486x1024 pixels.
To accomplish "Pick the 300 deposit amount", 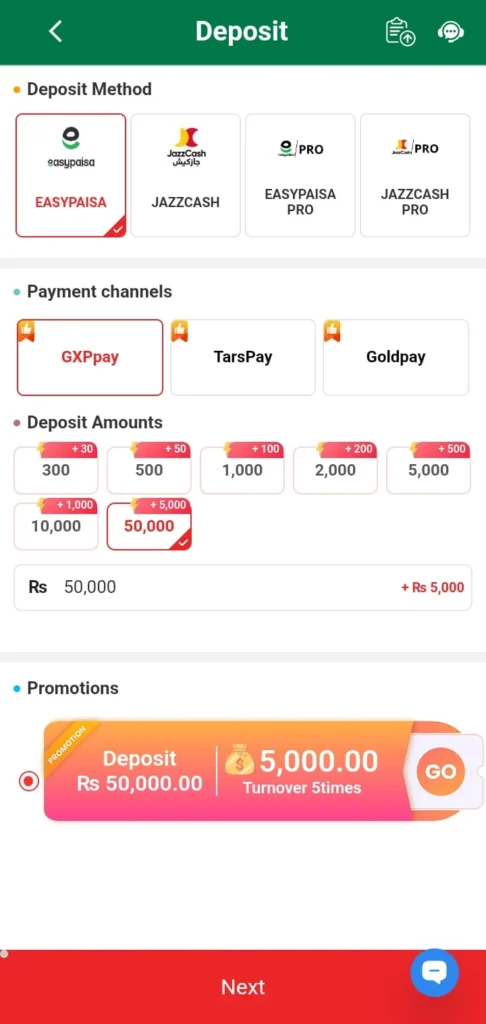I will tap(56, 470).
